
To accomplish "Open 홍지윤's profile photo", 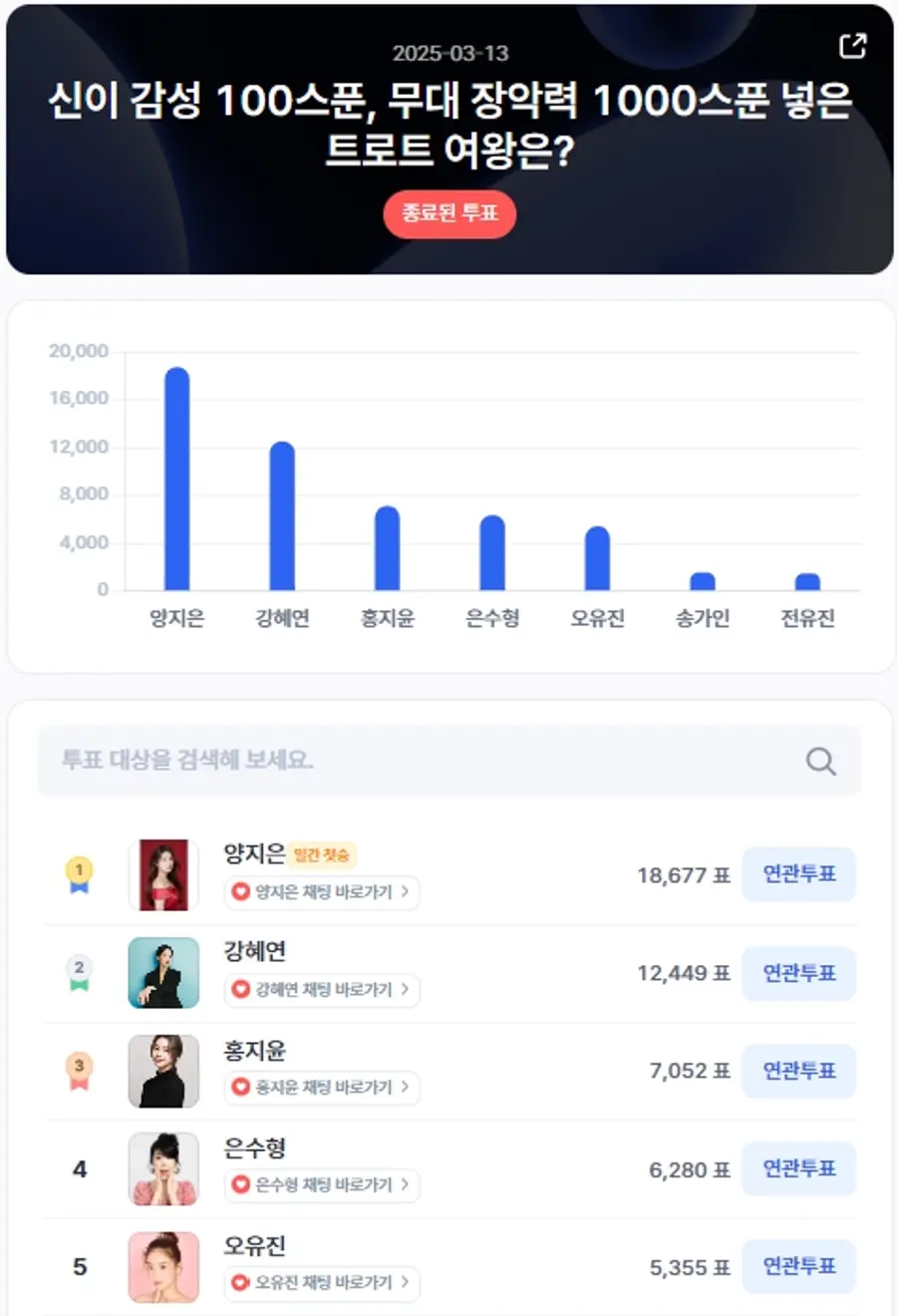I will pos(163,1071).
